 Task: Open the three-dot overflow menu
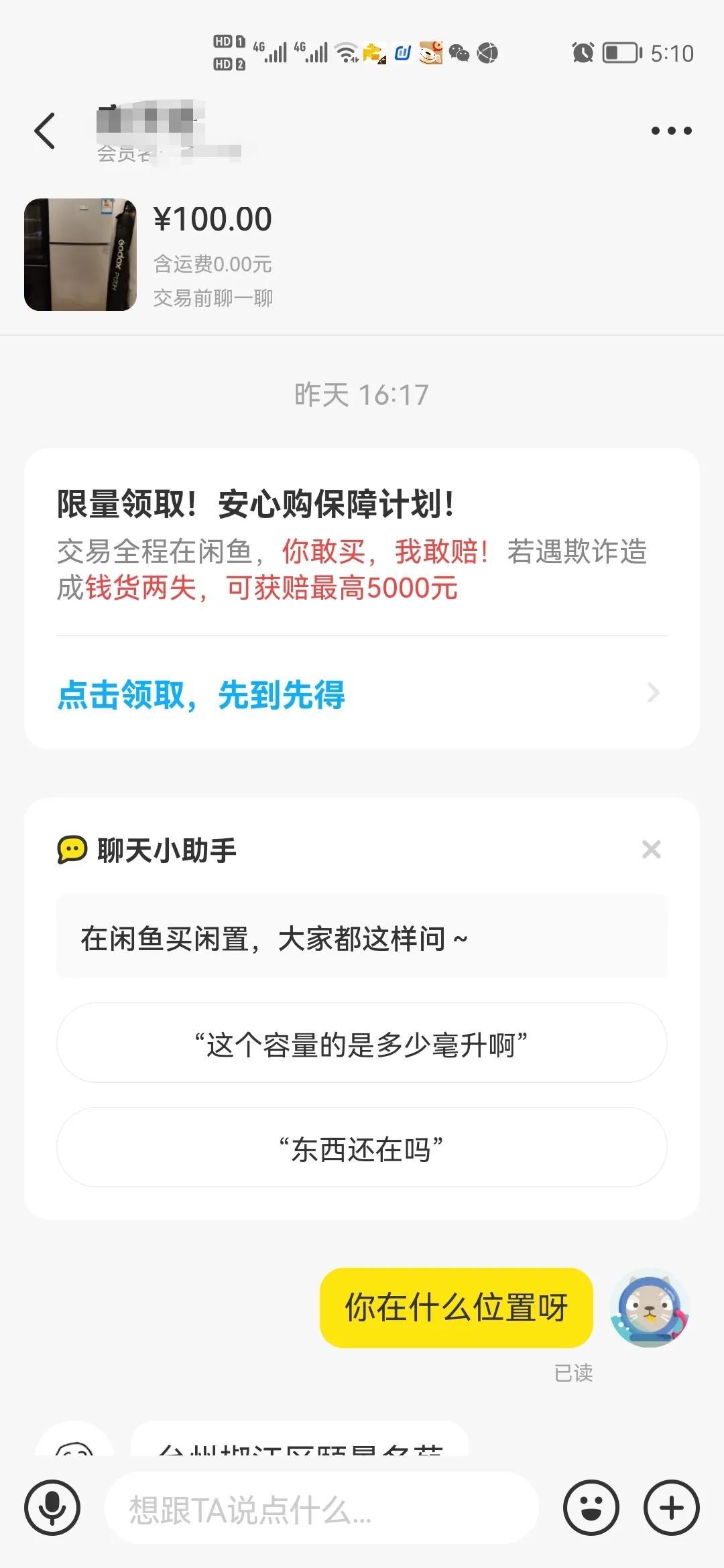point(671,131)
